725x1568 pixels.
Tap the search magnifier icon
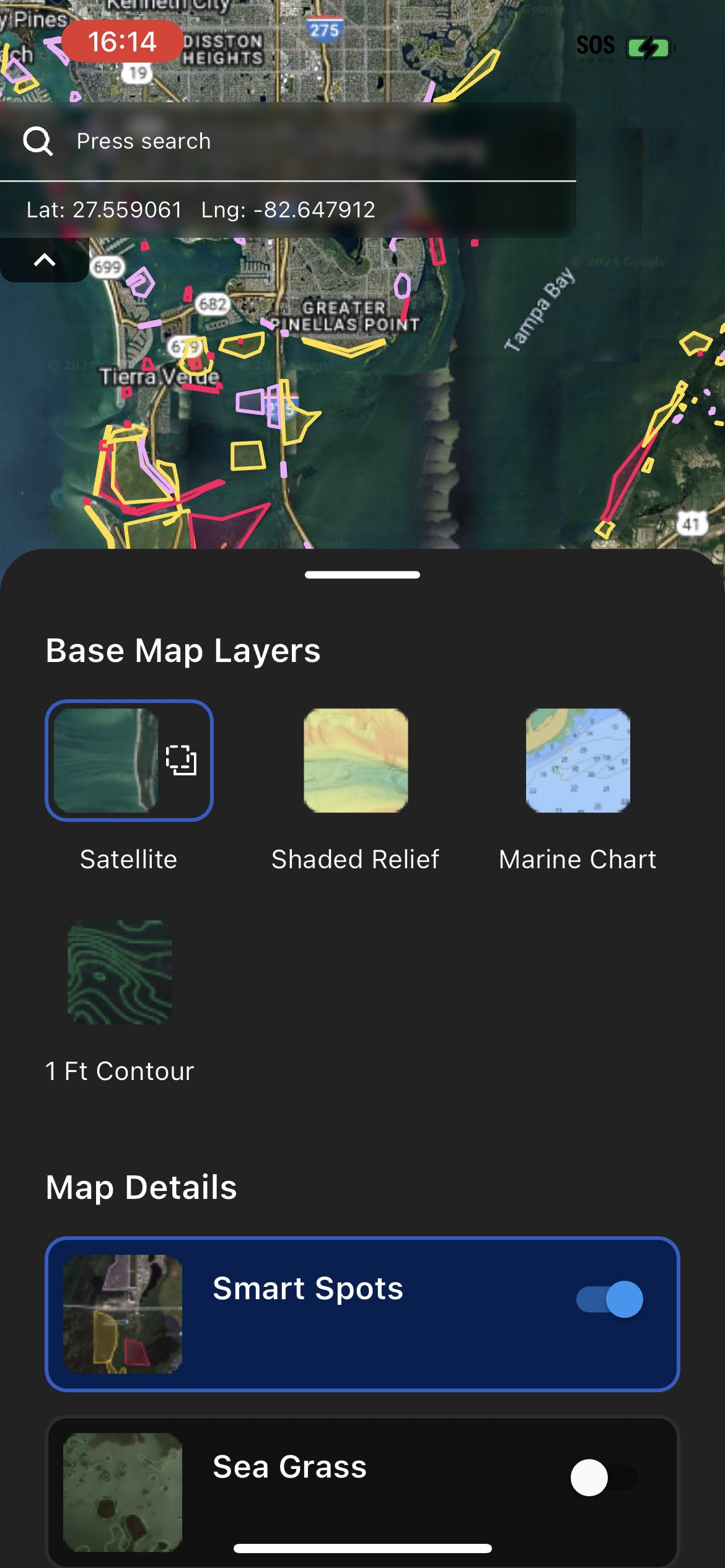click(x=38, y=141)
